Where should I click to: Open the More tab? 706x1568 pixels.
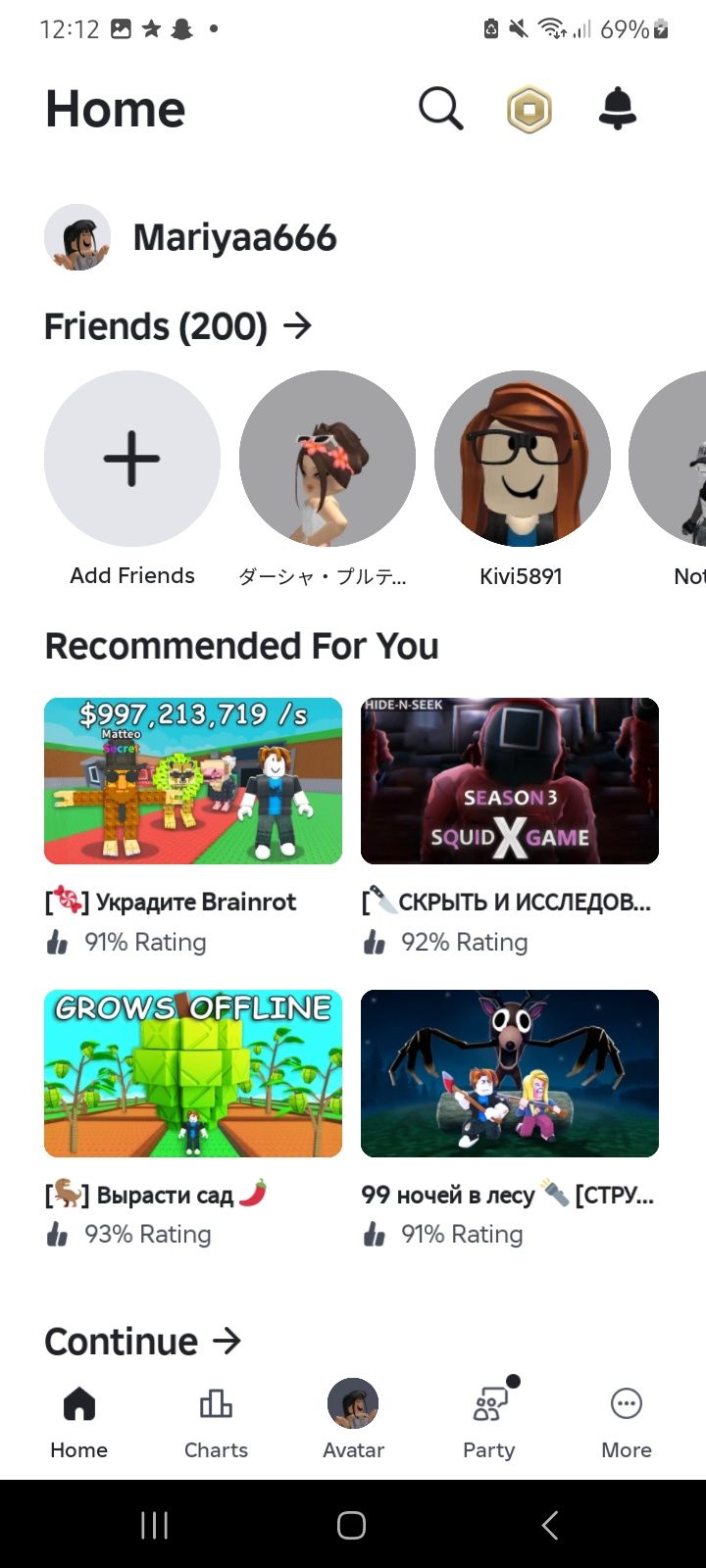pyautogui.click(x=626, y=1421)
